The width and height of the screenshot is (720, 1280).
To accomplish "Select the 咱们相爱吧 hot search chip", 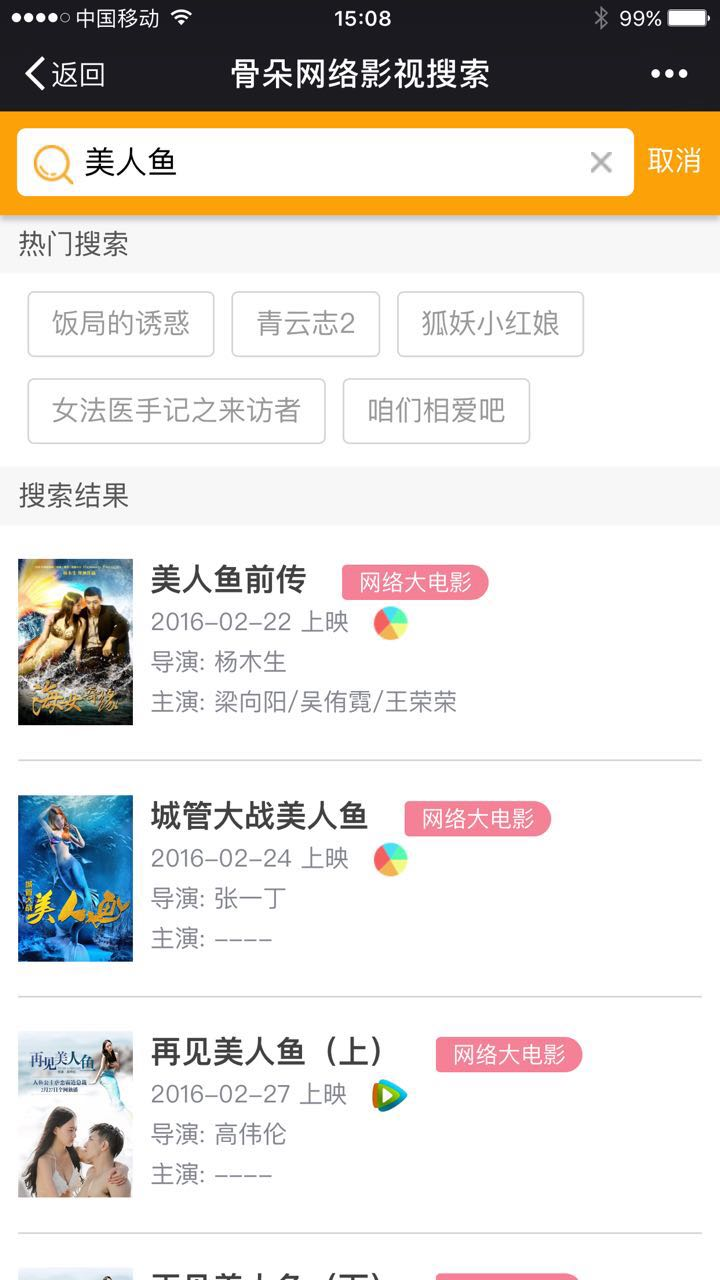I will pos(436,411).
